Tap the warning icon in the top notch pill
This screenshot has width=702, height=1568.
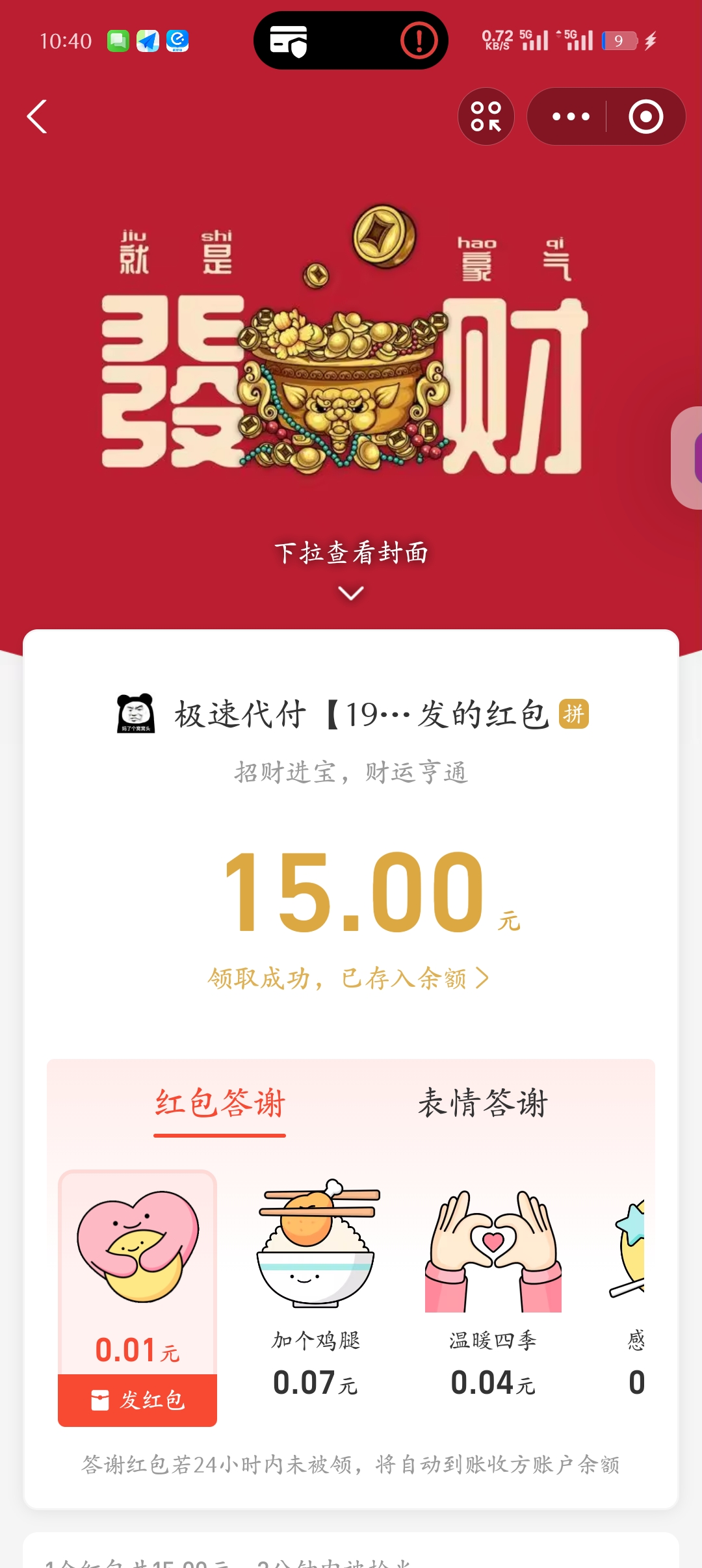tap(420, 40)
